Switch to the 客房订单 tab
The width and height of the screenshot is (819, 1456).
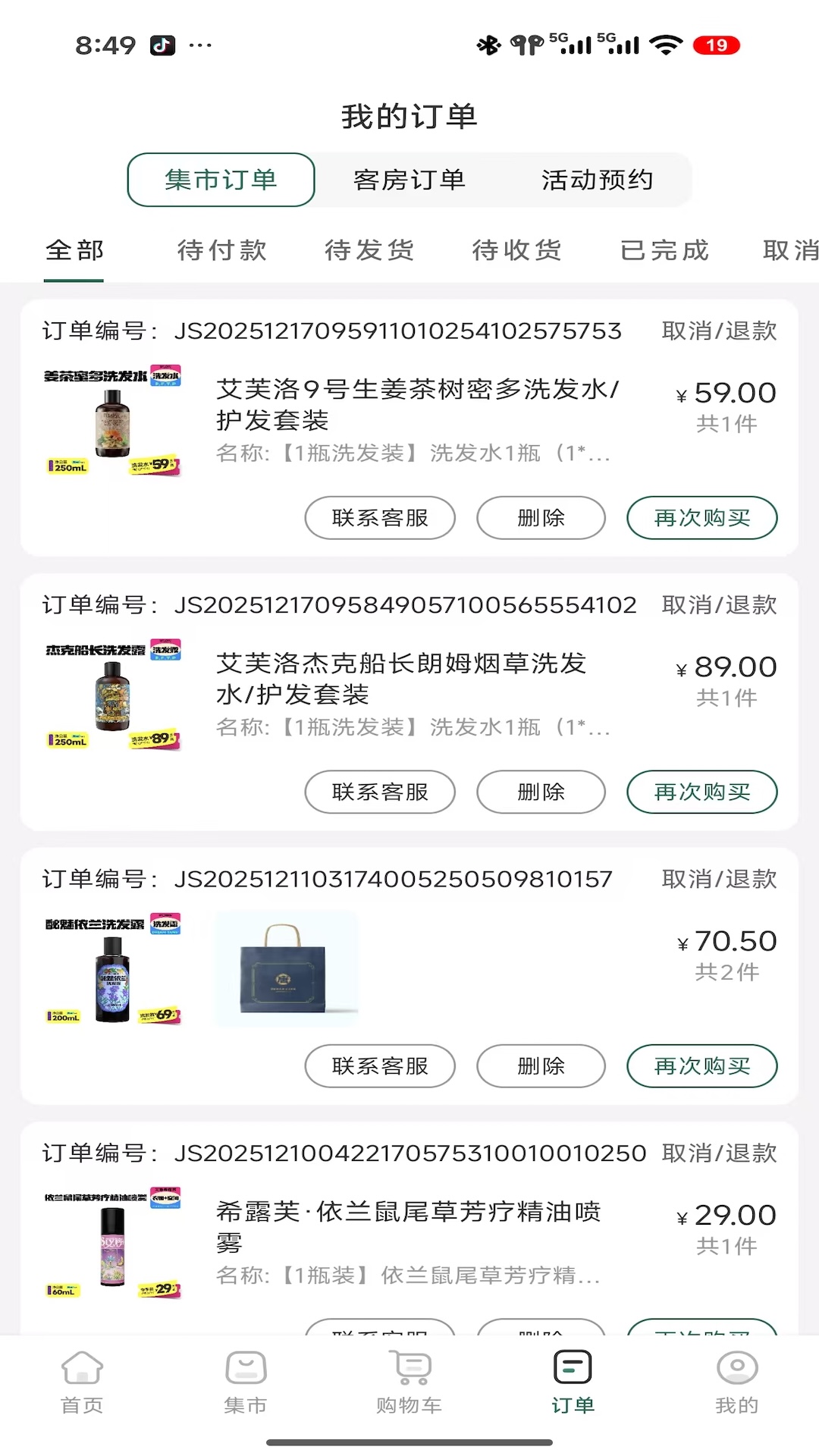pos(409,180)
